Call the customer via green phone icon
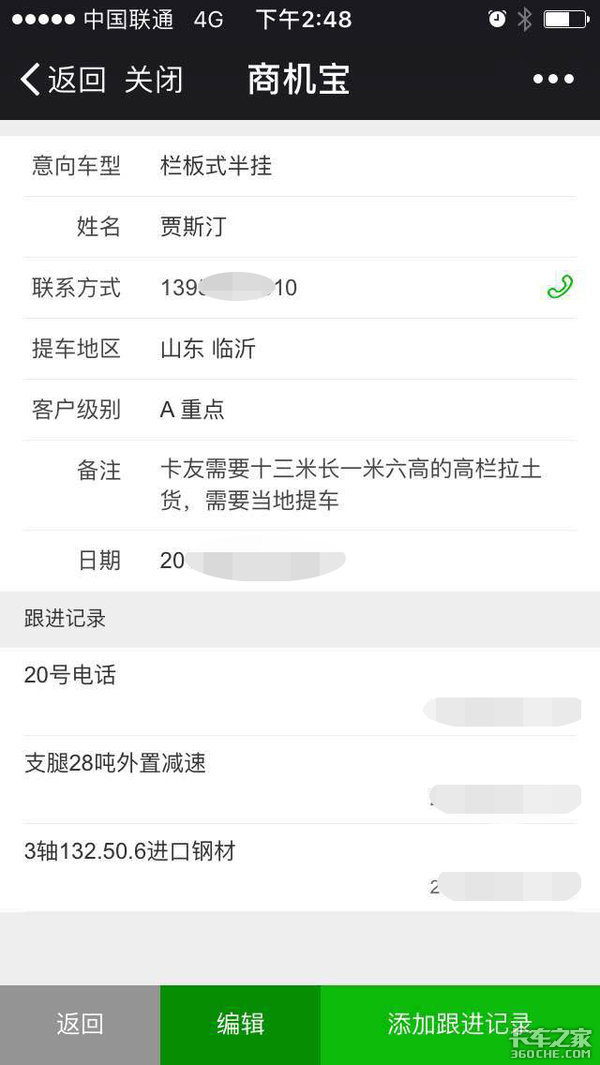 pyautogui.click(x=560, y=288)
